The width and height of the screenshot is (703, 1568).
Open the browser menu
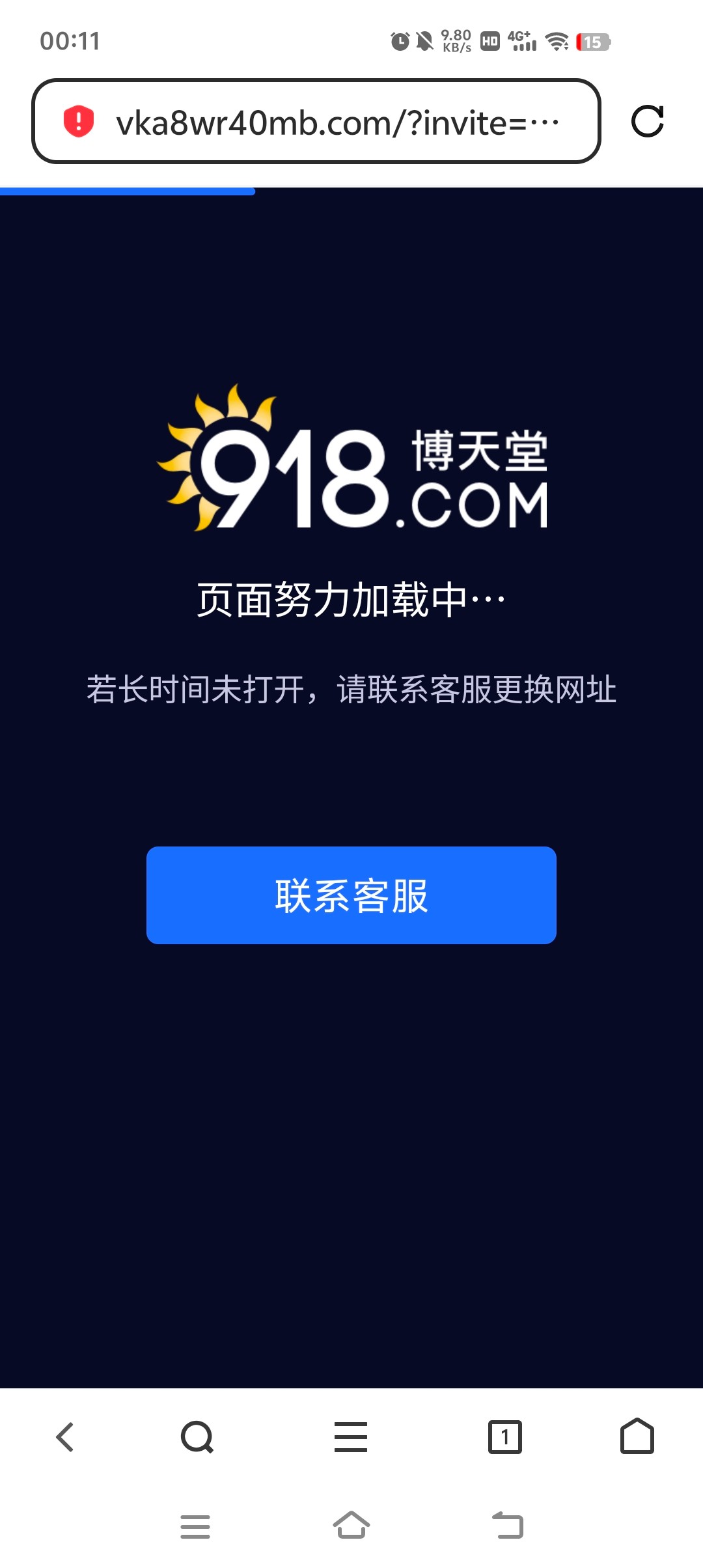coord(351,1437)
